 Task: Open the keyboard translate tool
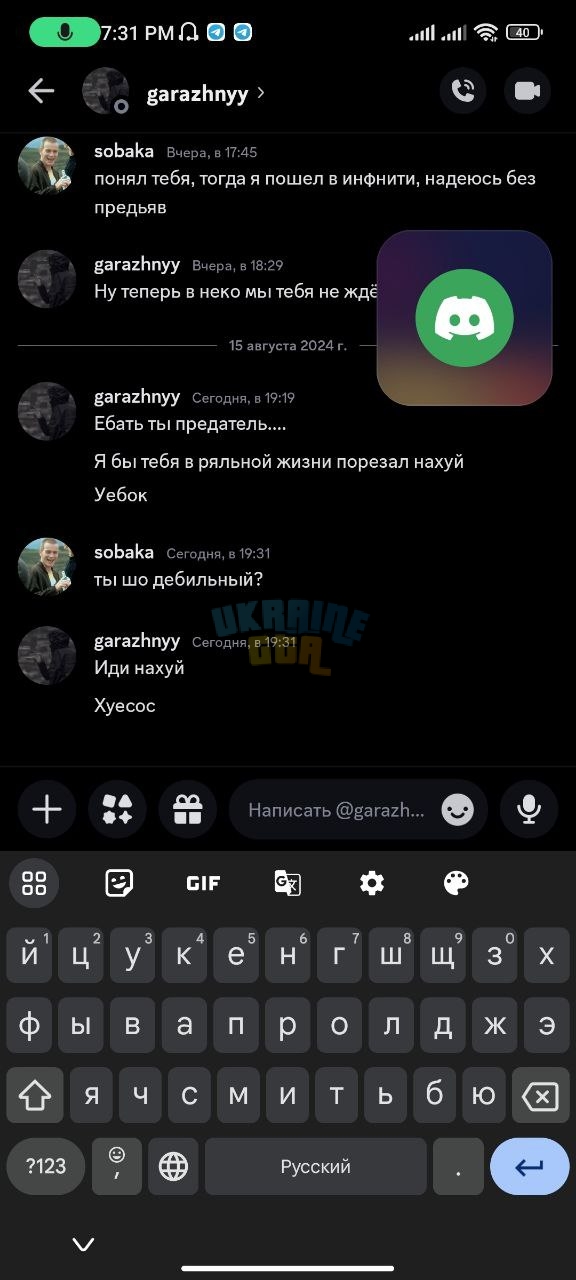tap(288, 883)
